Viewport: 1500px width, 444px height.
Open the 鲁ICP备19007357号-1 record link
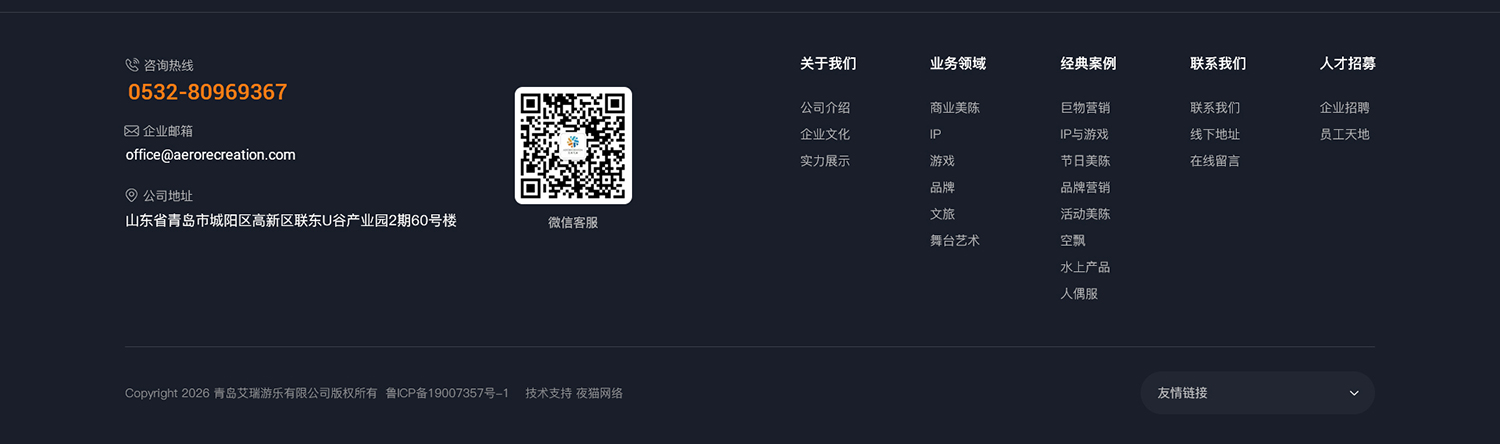tap(447, 393)
